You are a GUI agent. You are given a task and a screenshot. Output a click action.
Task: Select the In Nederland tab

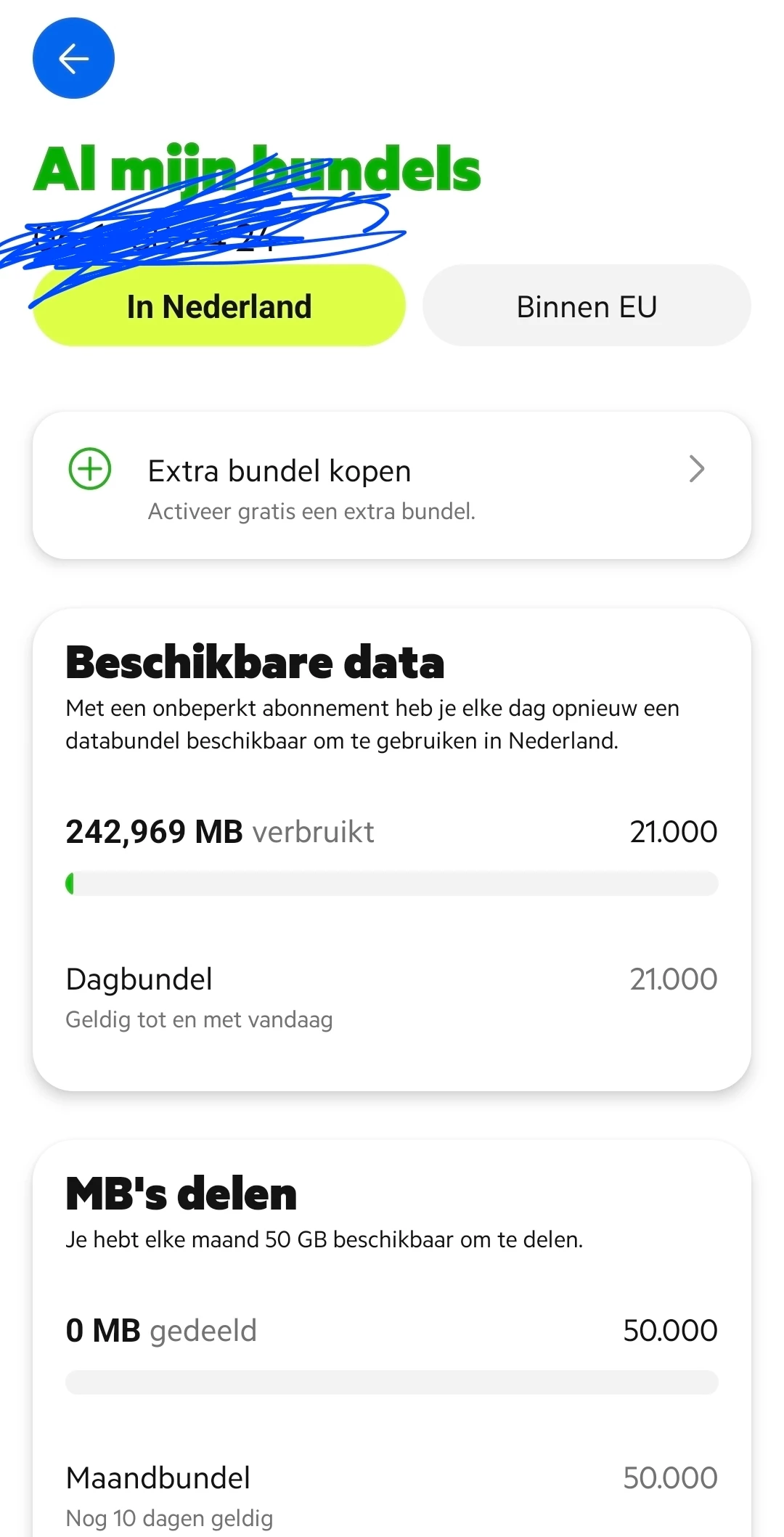pos(219,306)
